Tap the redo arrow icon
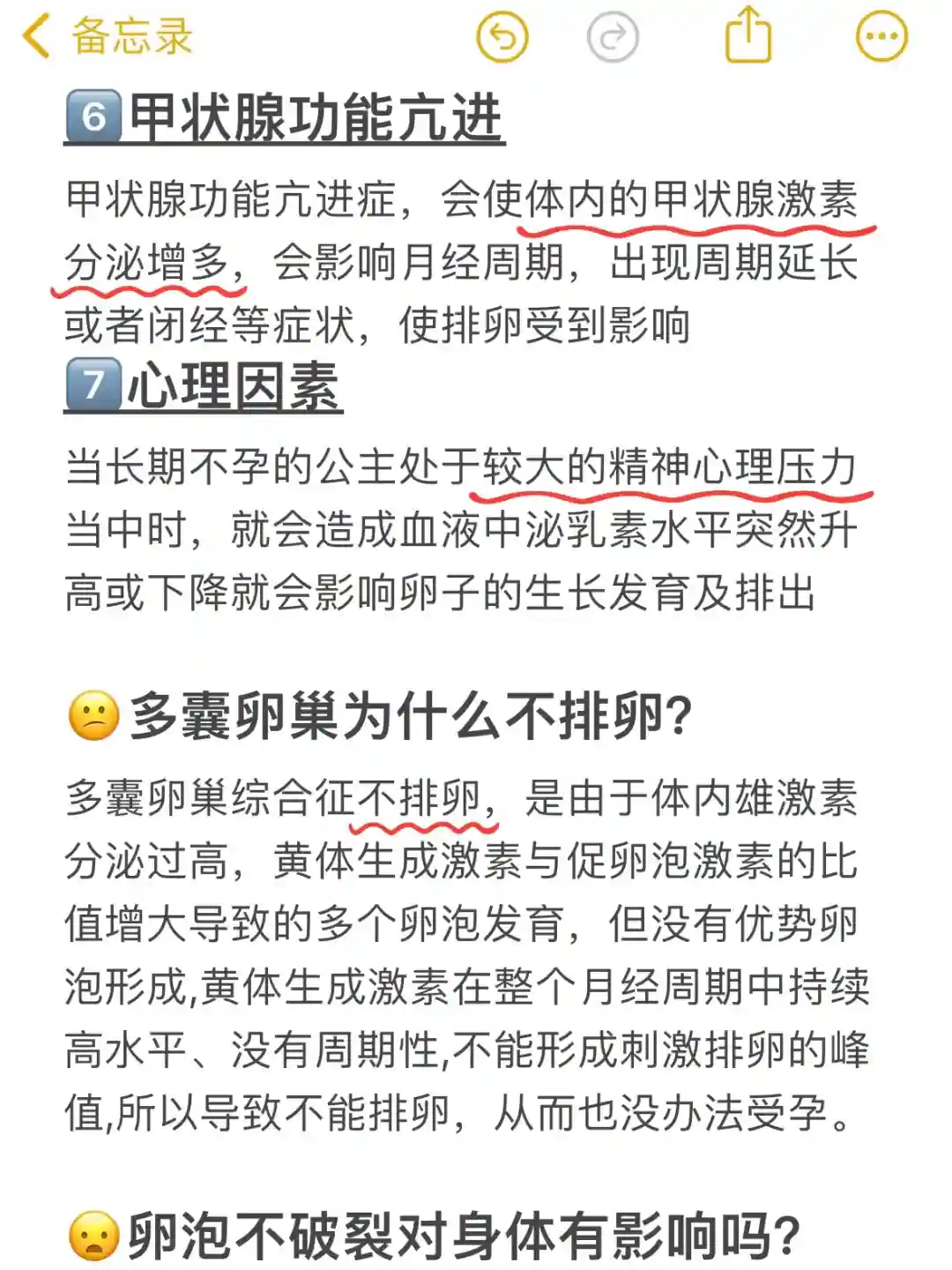Viewport: 952px width, 1270px height. point(612,37)
